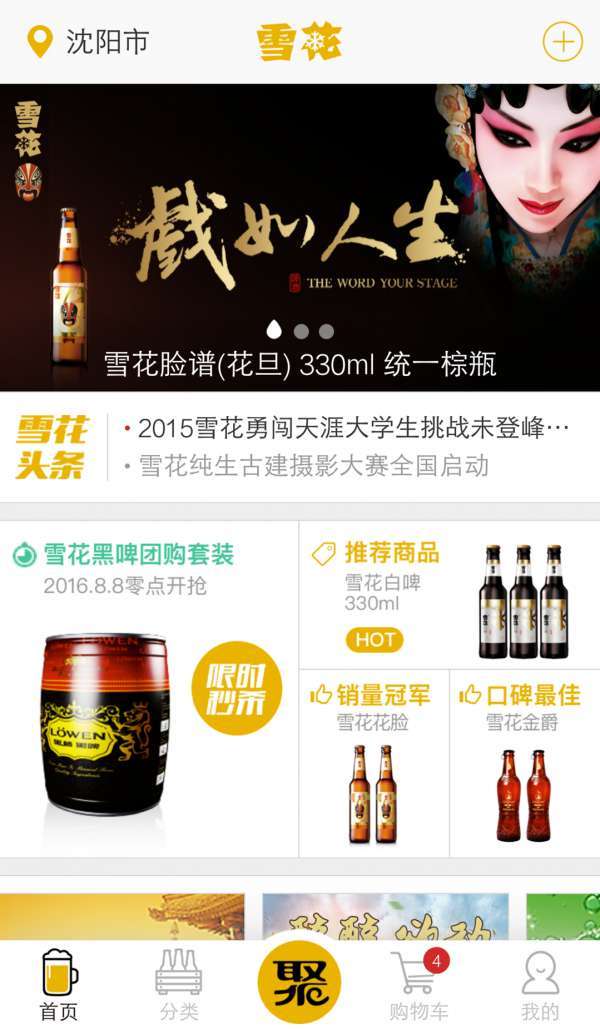The image size is (600, 1029).
Task: Switch to the 首页 tab
Action: tap(59, 985)
